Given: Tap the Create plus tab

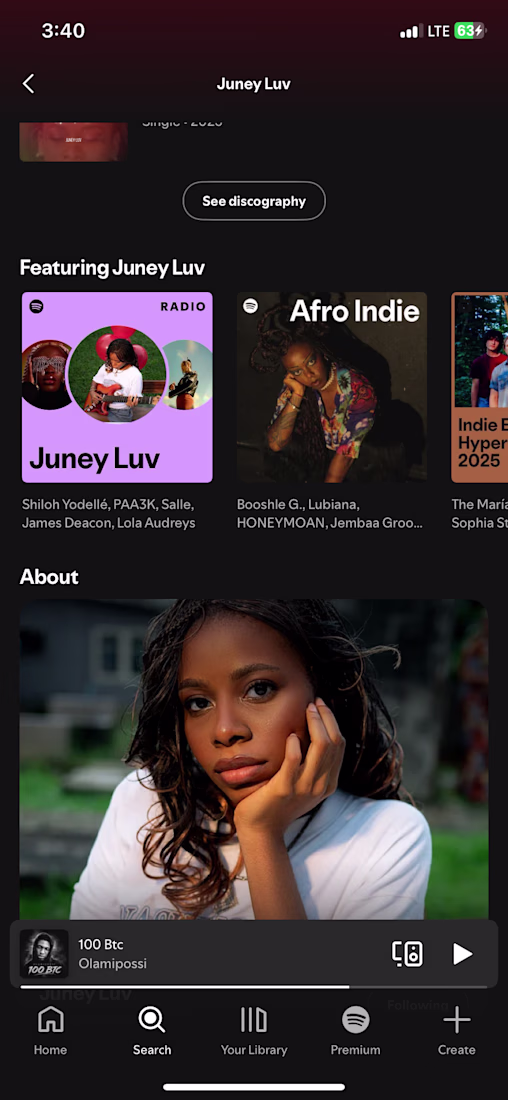Looking at the screenshot, I should 457,1031.
